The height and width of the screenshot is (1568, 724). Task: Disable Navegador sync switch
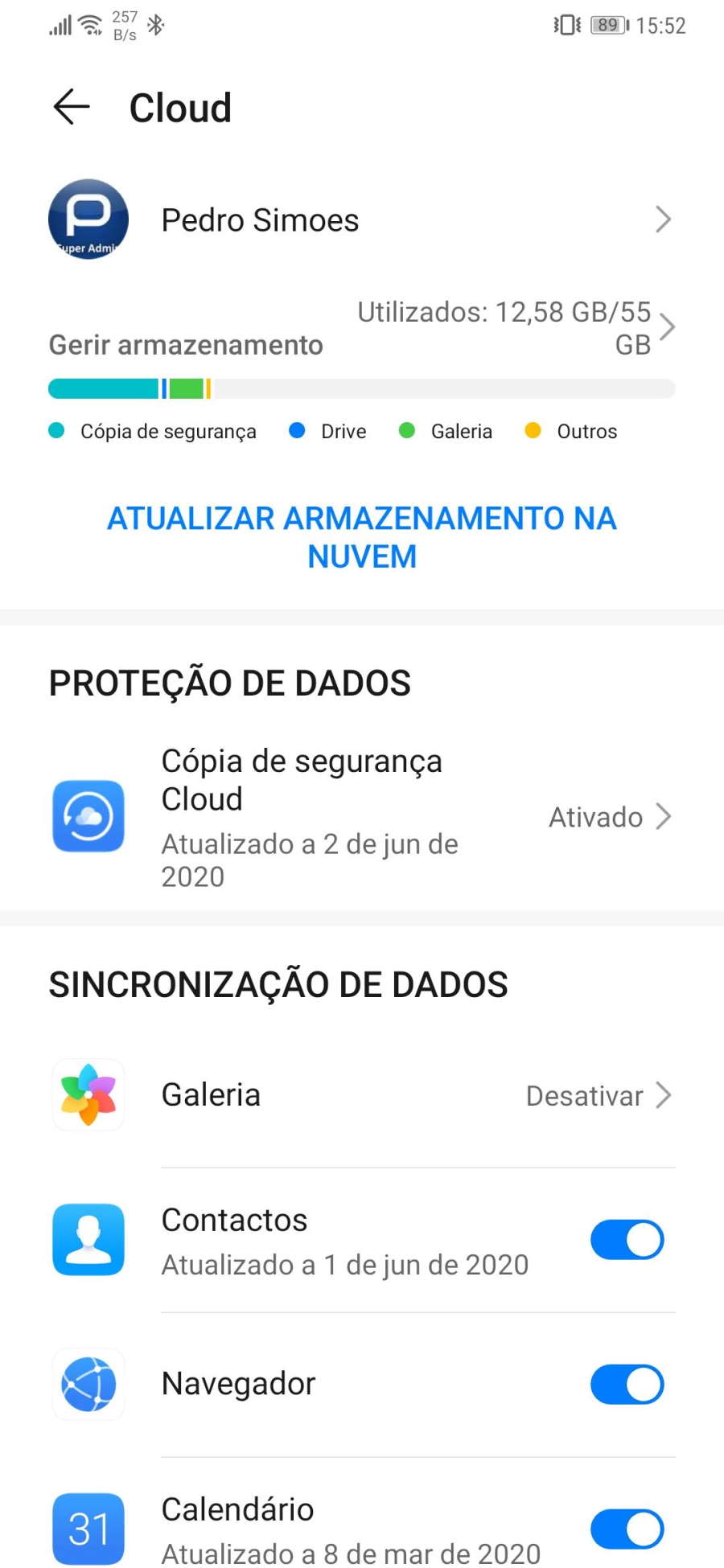pyautogui.click(x=627, y=1385)
